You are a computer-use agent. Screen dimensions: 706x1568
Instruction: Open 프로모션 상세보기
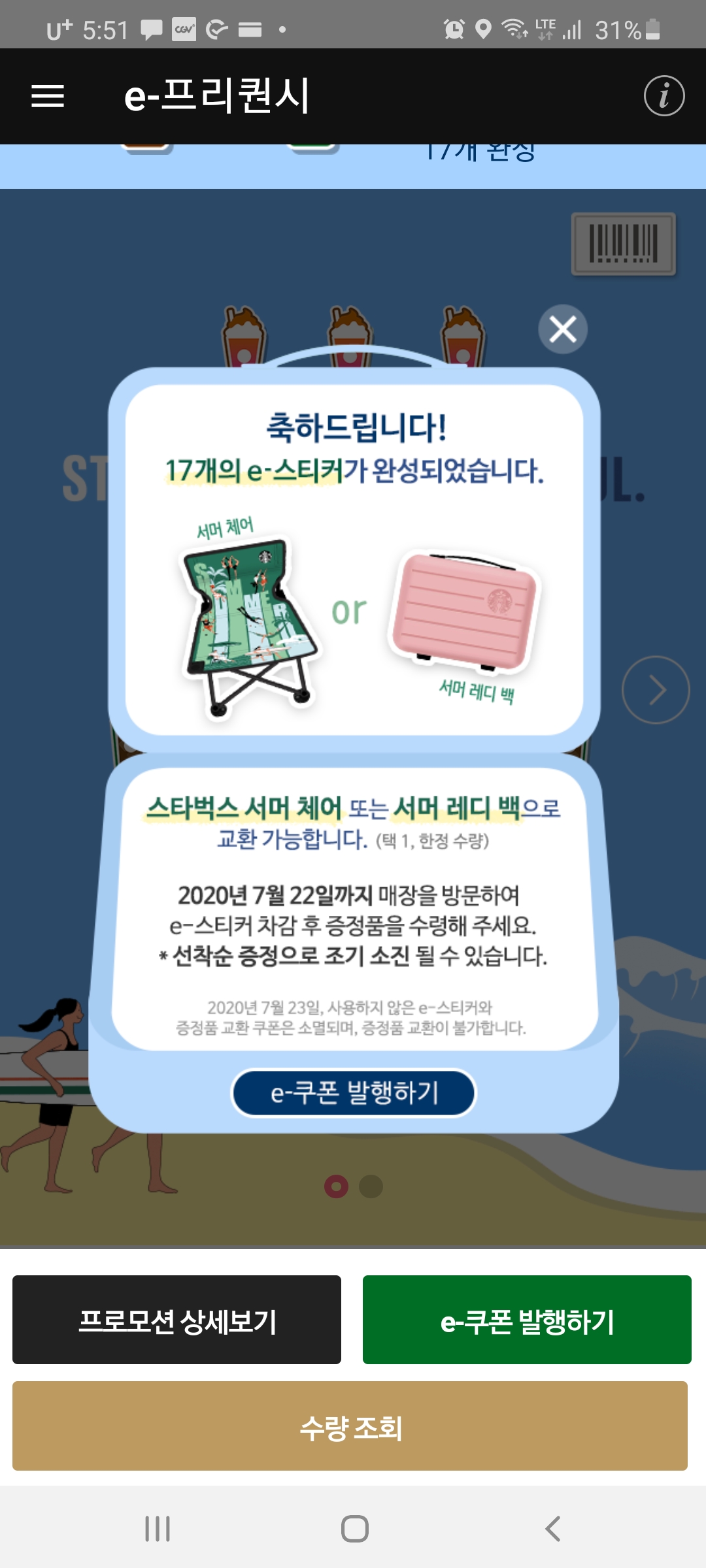176,1320
